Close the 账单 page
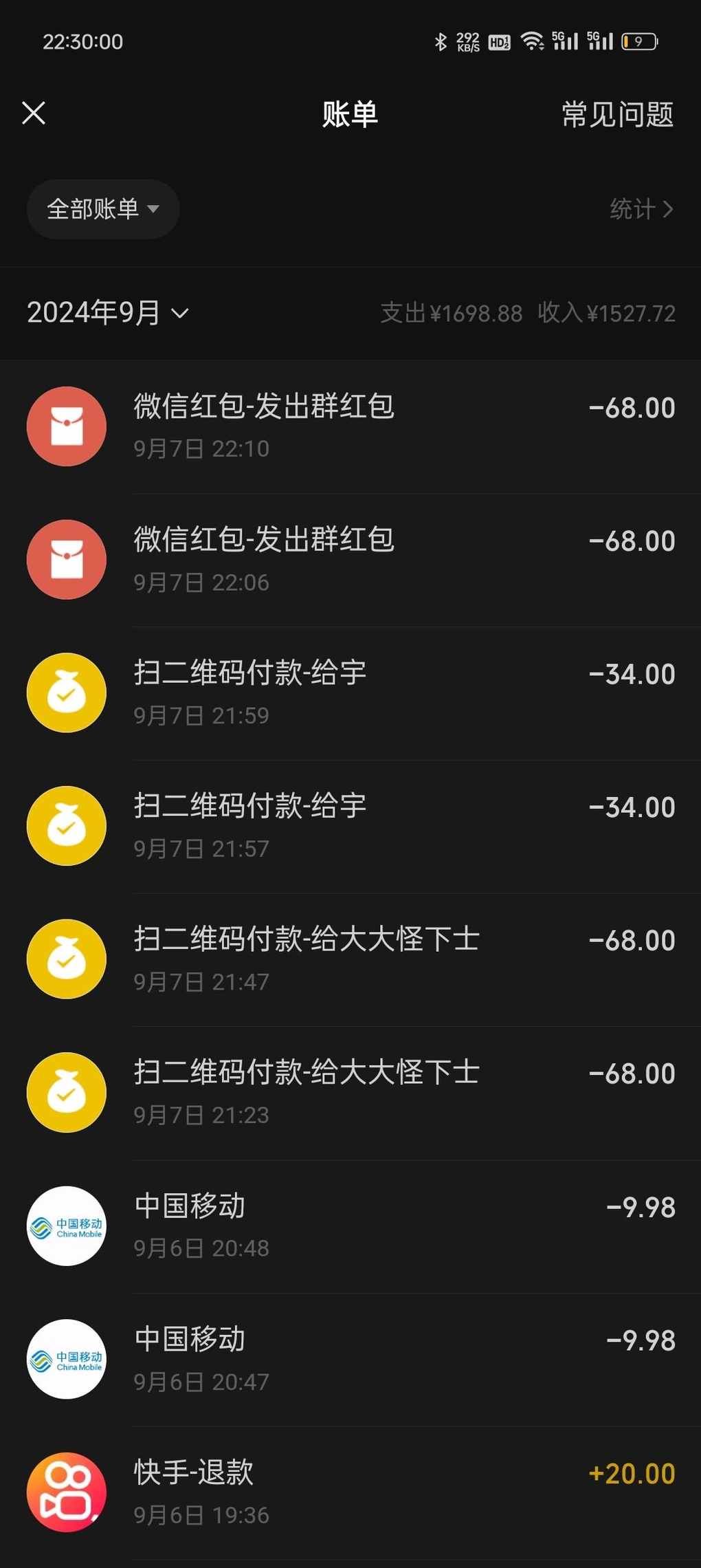 pos(34,113)
